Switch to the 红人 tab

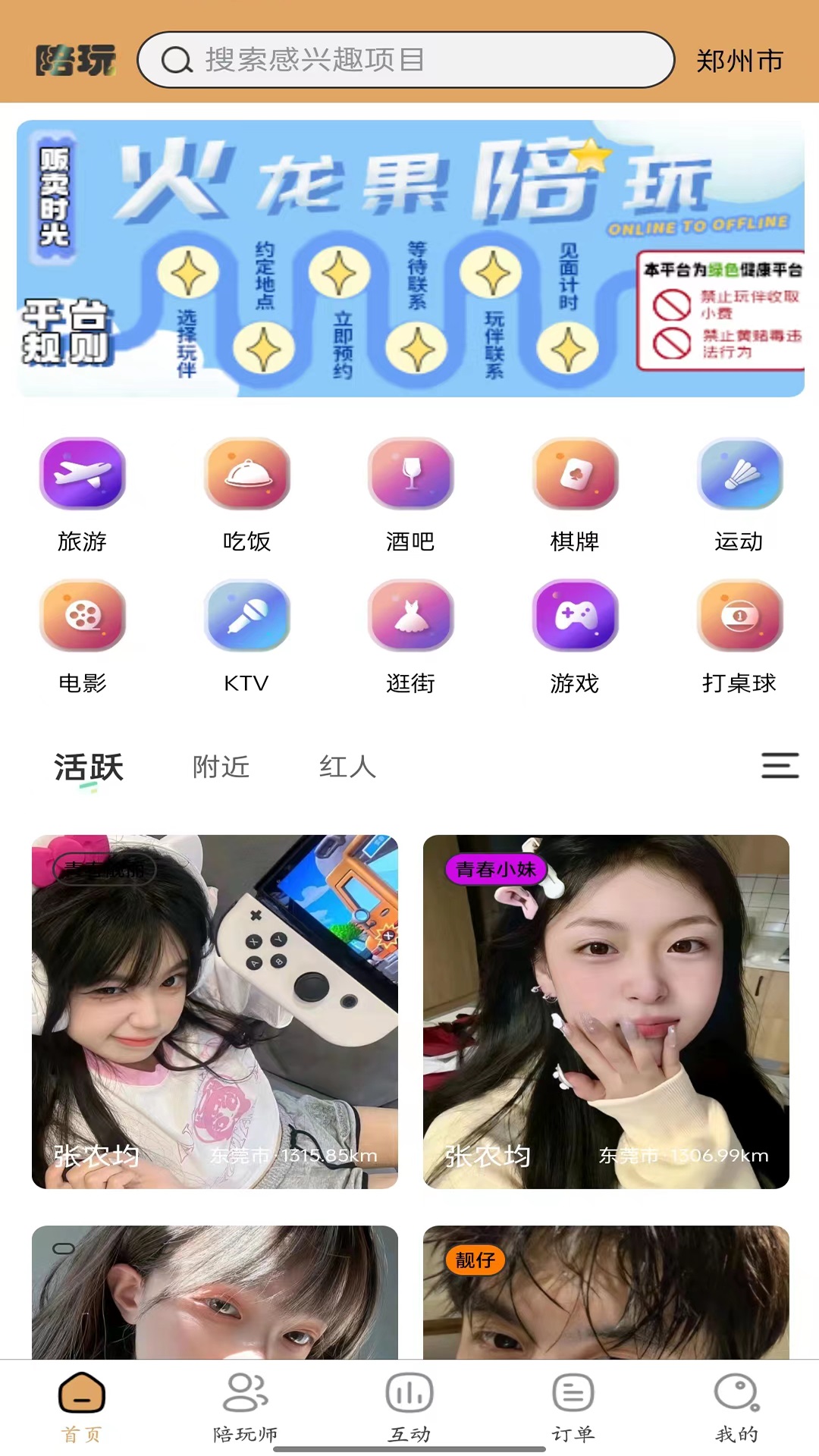click(347, 767)
